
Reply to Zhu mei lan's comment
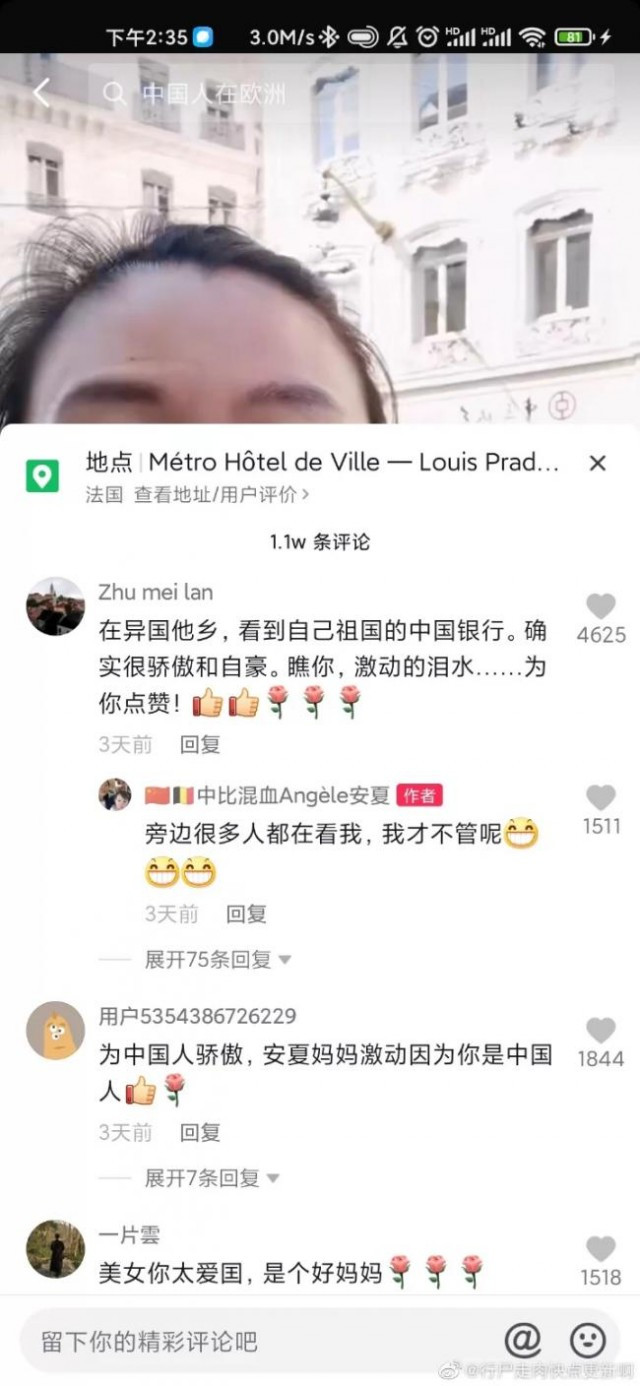tap(200, 744)
